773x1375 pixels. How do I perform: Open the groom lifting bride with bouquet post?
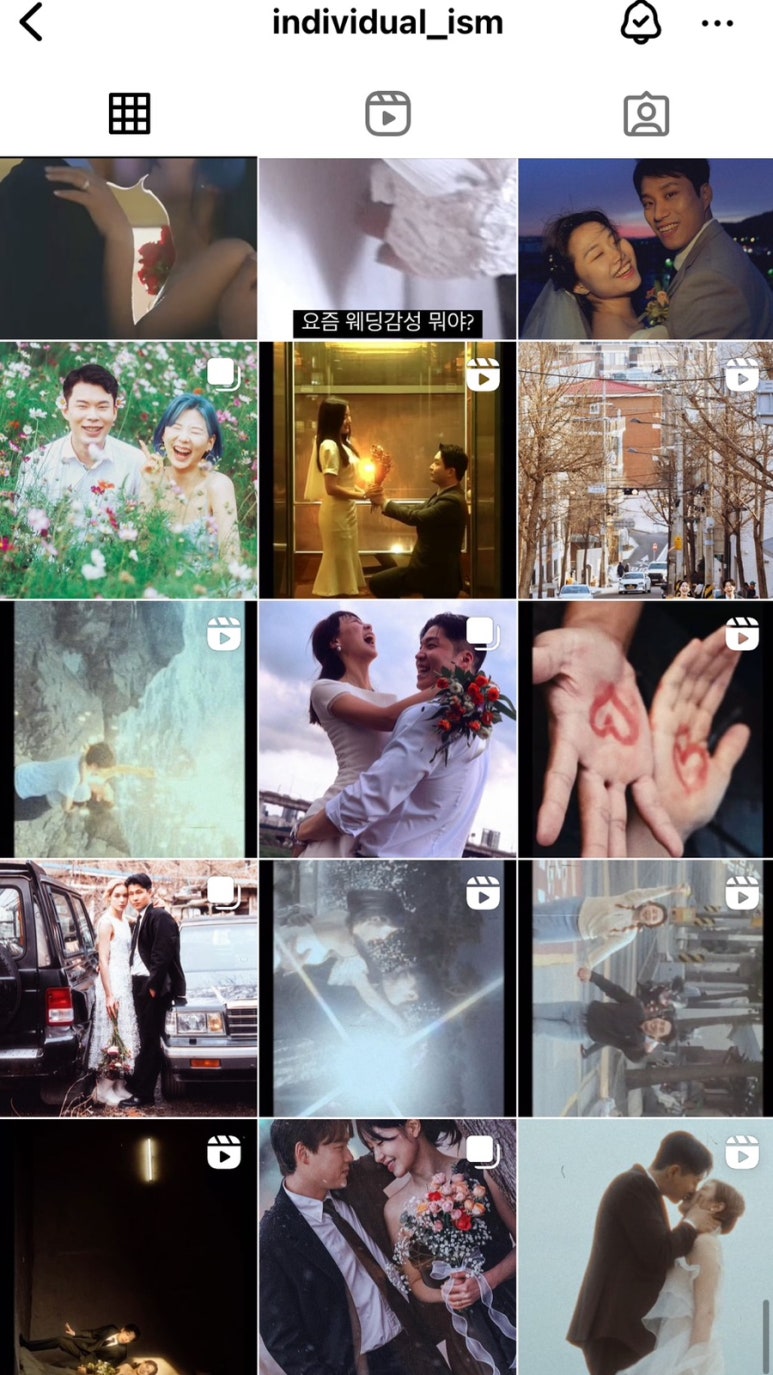[387, 729]
